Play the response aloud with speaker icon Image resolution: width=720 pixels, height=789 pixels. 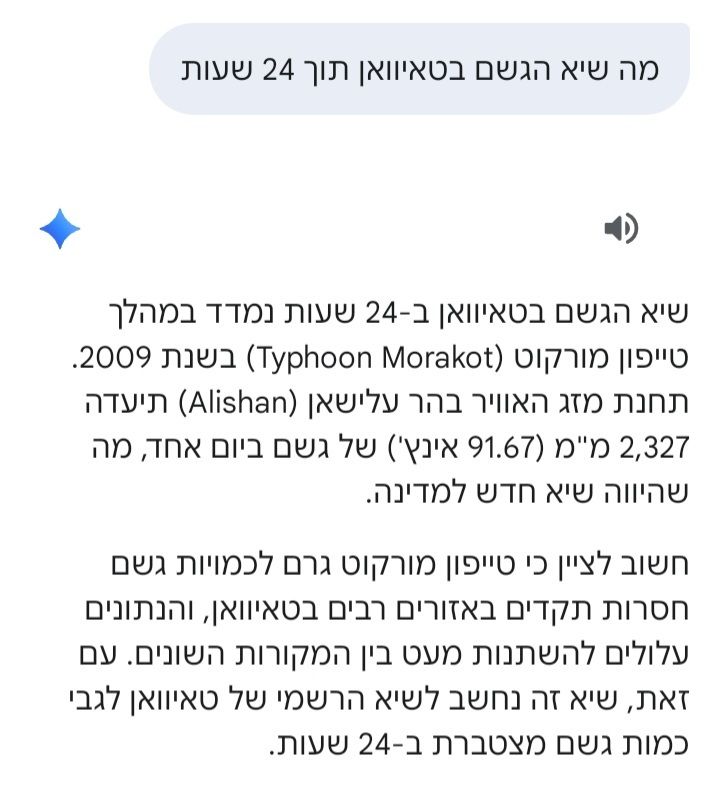pos(621,229)
